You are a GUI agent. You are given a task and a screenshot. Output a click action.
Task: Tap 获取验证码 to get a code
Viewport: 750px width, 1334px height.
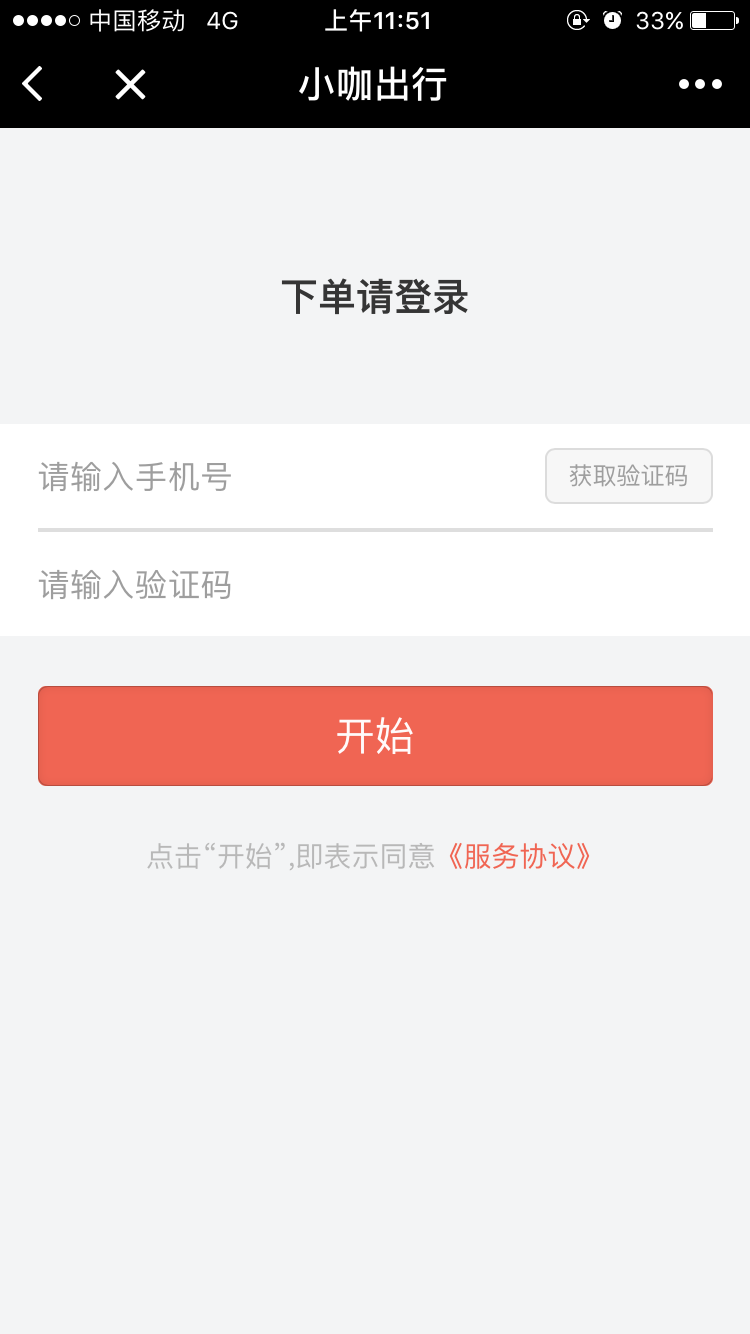(x=628, y=476)
